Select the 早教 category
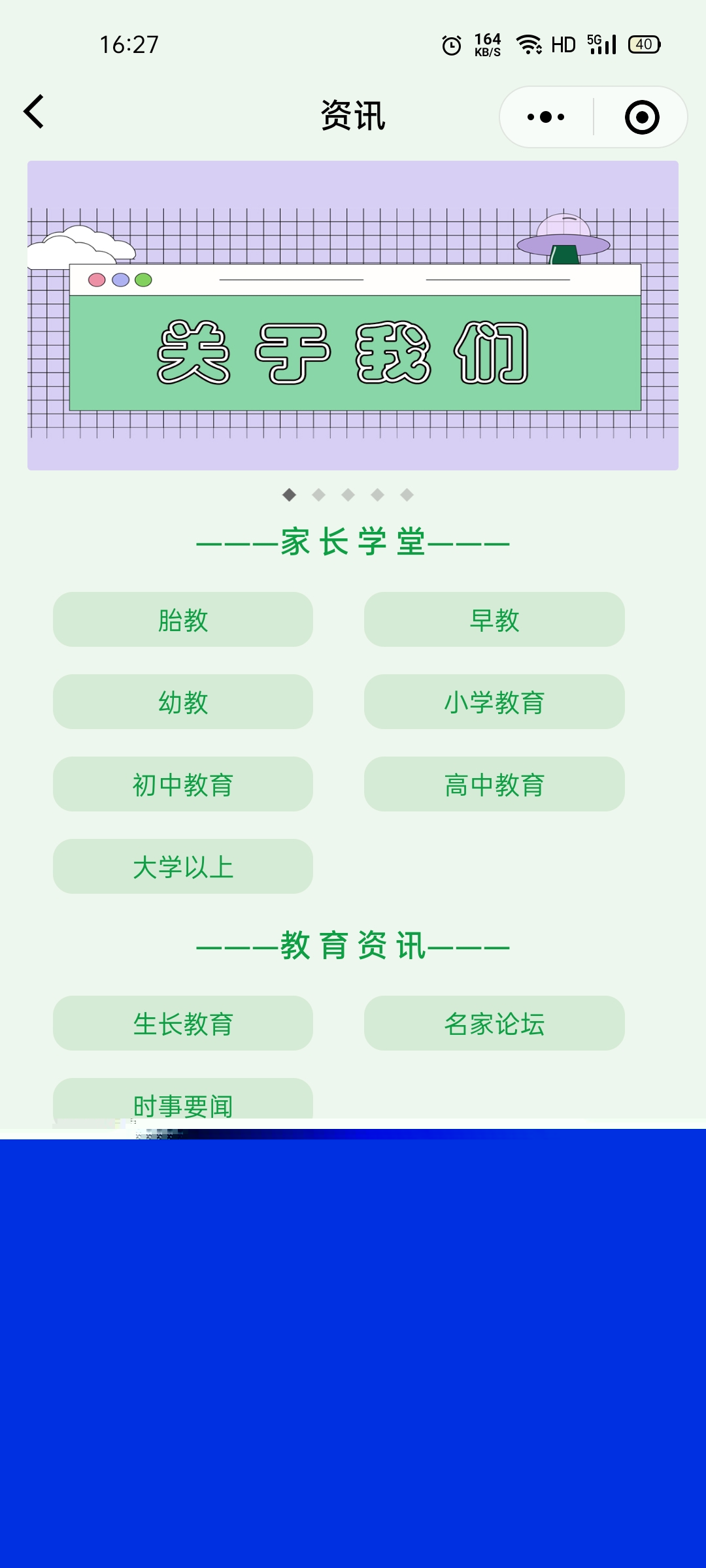The image size is (706, 1568). click(x=494, y=619)
